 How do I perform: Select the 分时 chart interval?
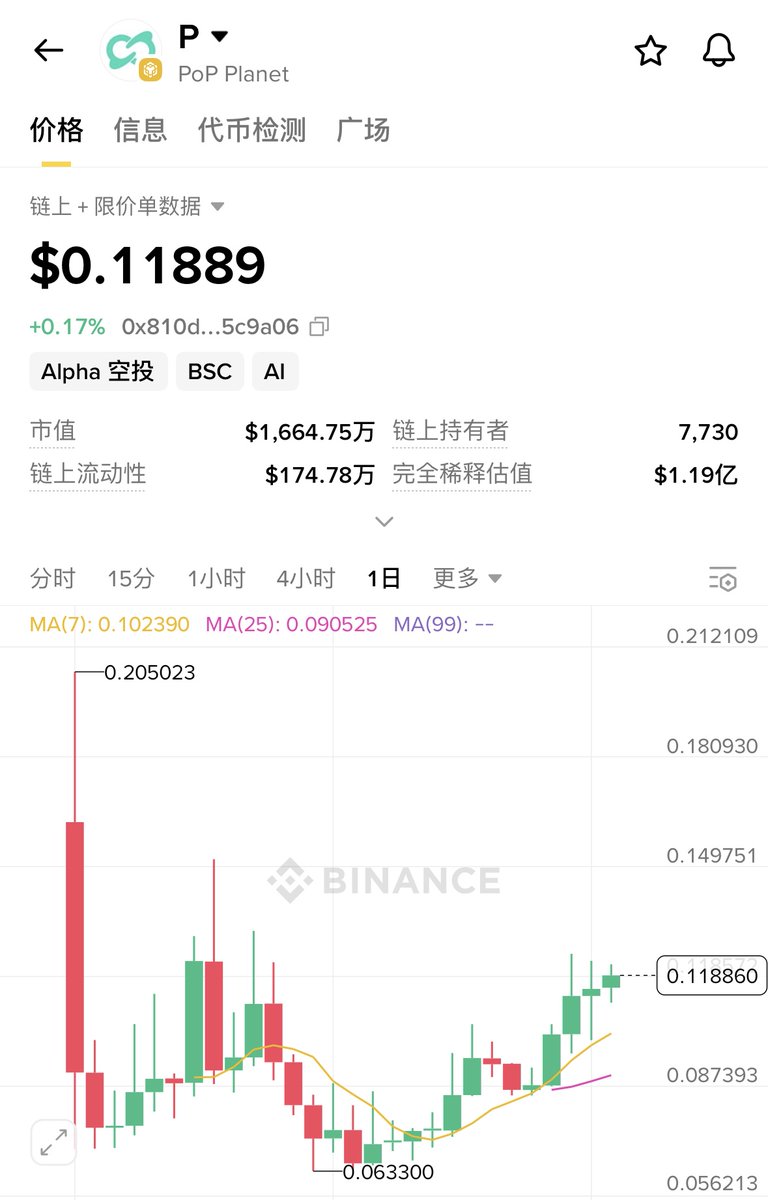53,578
